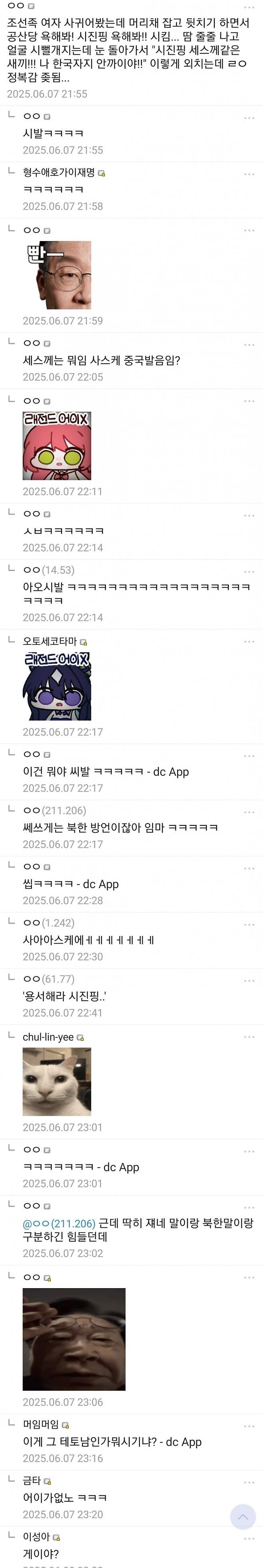Open the overflow menu on ㅇㅇ(61.77)'s comment
This screenshot has width=263, height=1568.
coord(249,981)
